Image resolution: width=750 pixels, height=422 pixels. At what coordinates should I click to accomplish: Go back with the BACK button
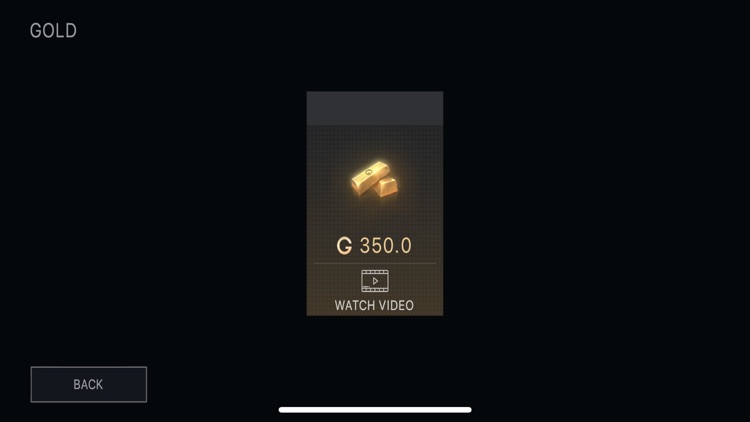click(x=88, y=384)
